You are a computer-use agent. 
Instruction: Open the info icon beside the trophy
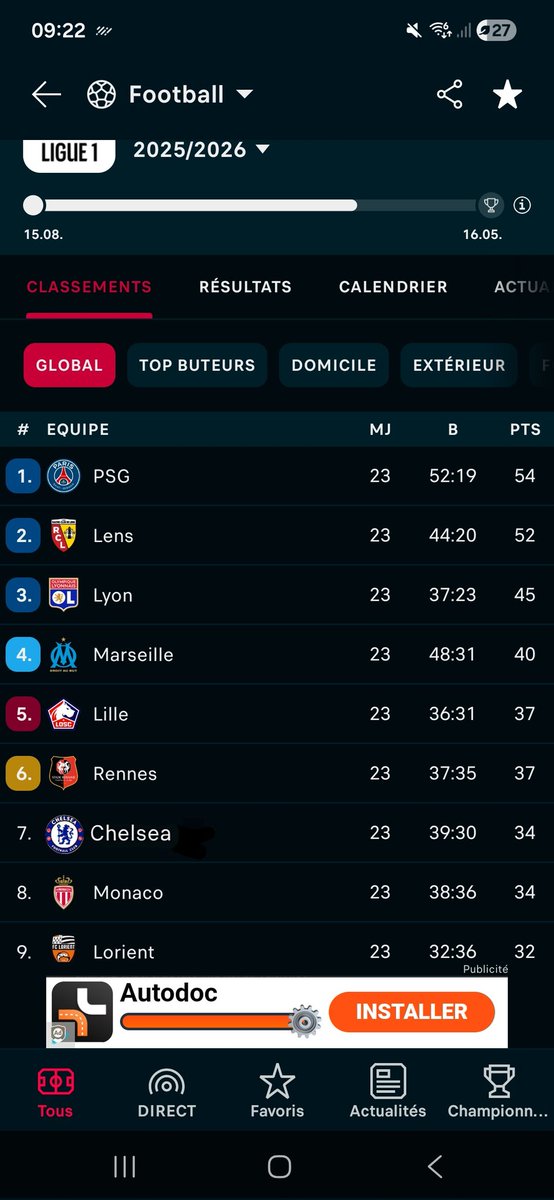point(522,205)
